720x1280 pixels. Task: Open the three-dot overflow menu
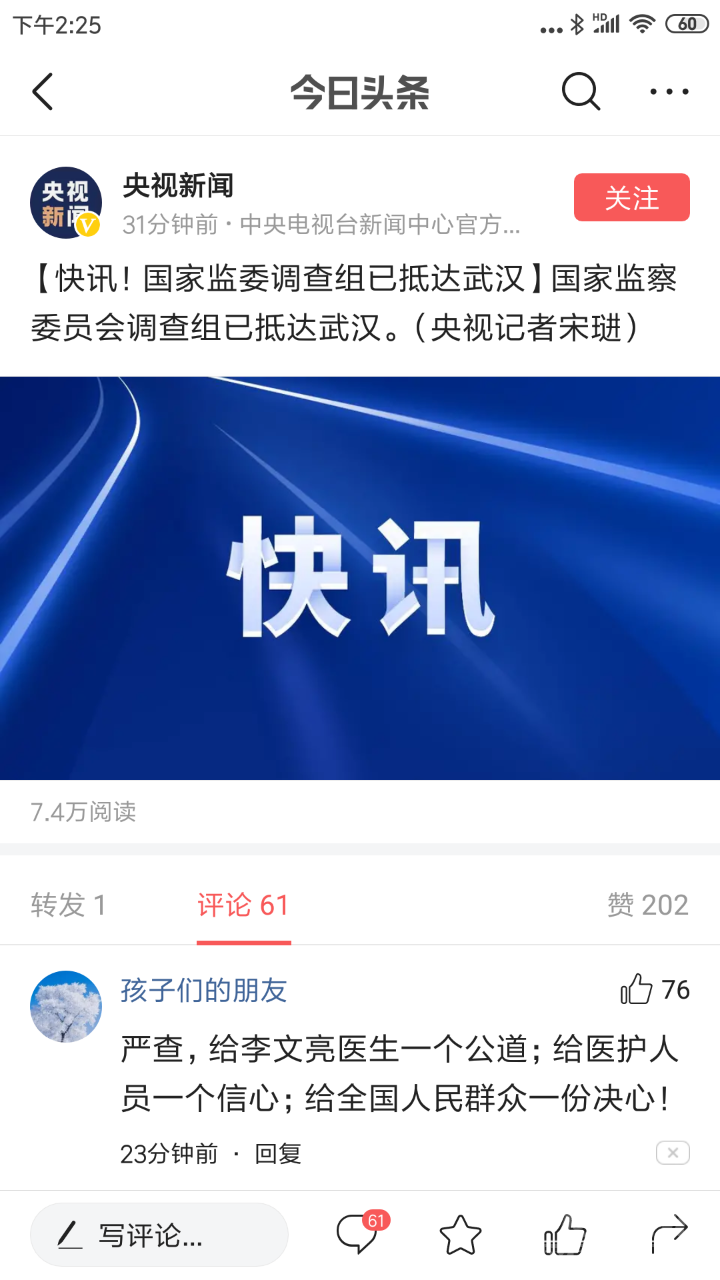click(669, 92)
